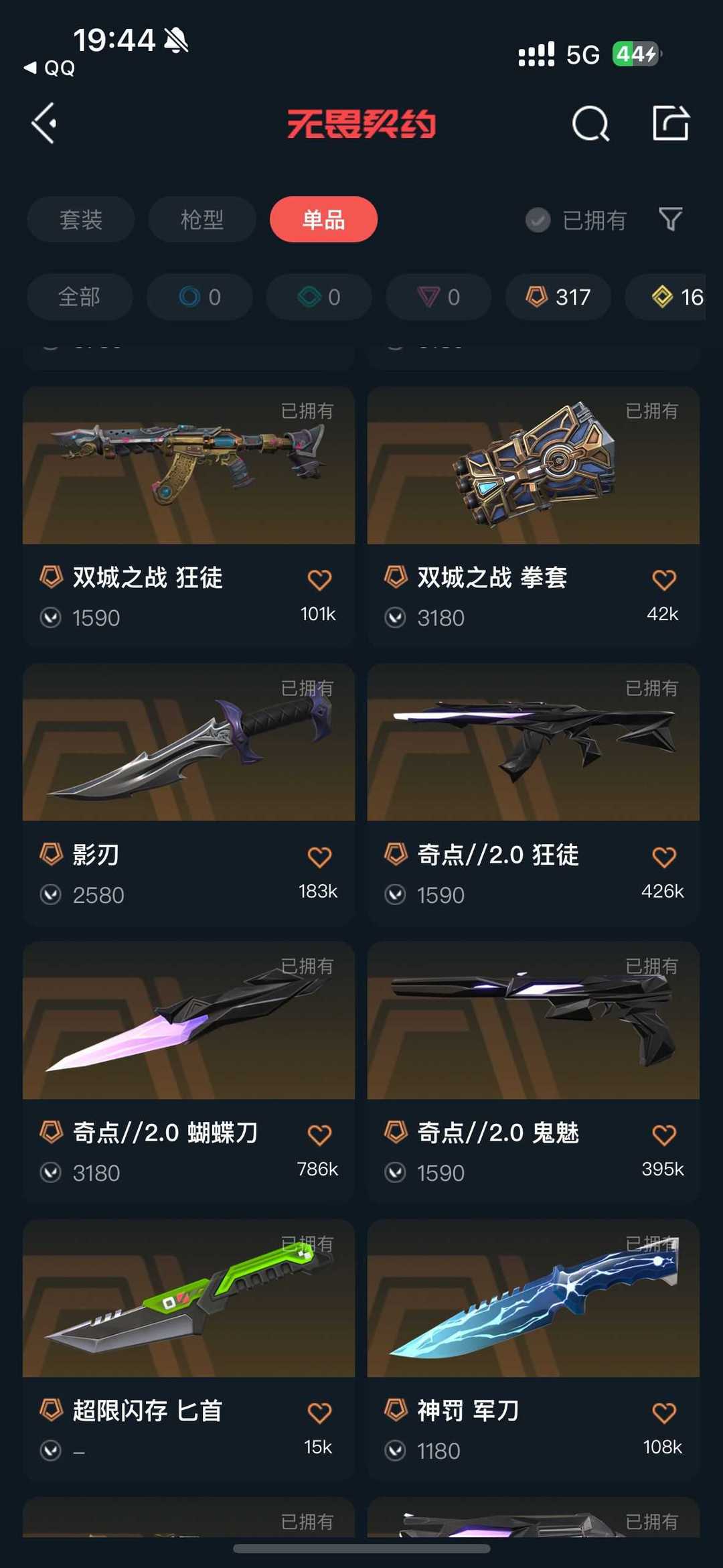Screen dimensions: 723x1568
Task: Open the 双城之战 拳套 skin card
Action: tap(534, 516)
